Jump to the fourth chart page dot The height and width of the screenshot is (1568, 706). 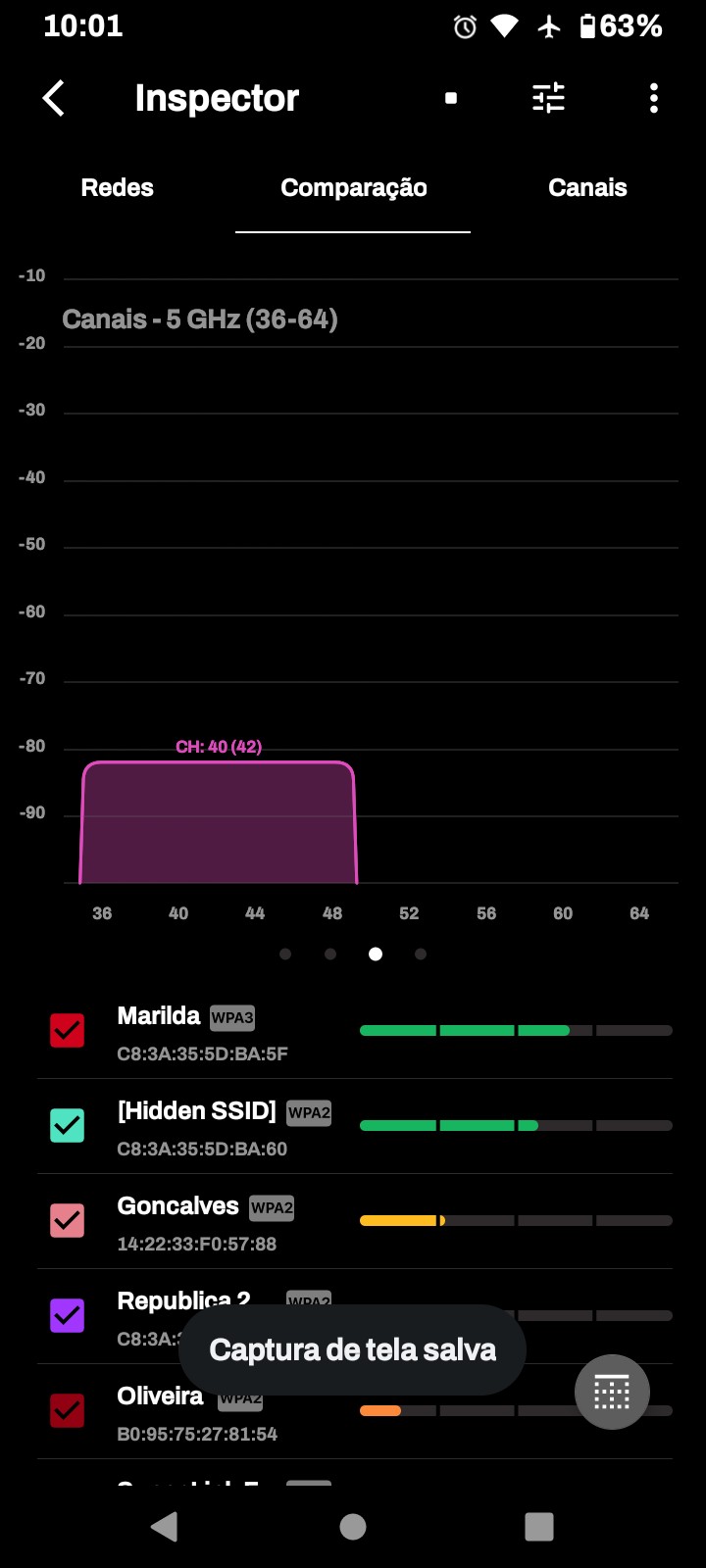pyautogui.click(x=421, y=954)
